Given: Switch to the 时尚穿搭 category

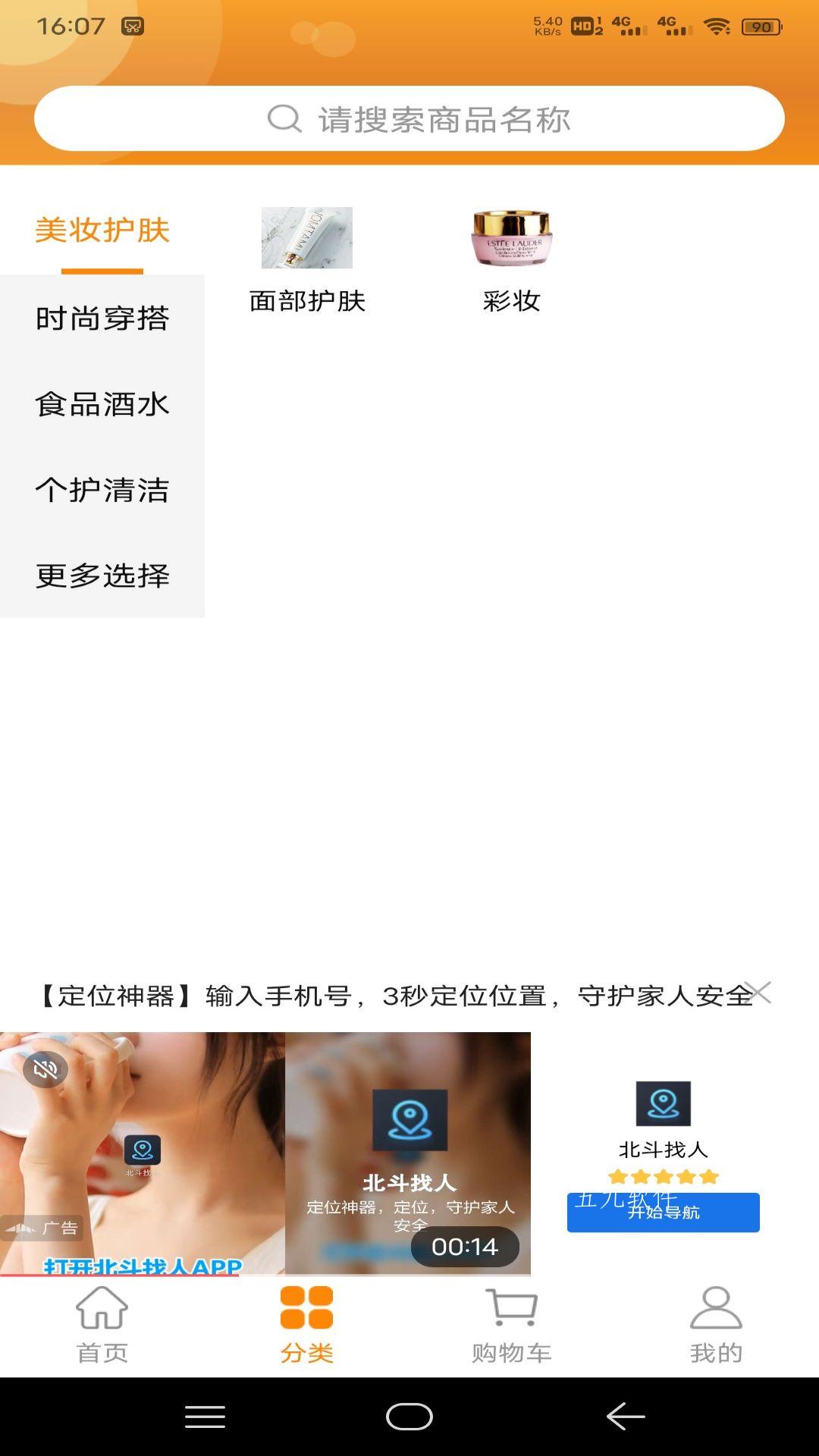Looking at the screenshot, I should (x=102, y=318).
